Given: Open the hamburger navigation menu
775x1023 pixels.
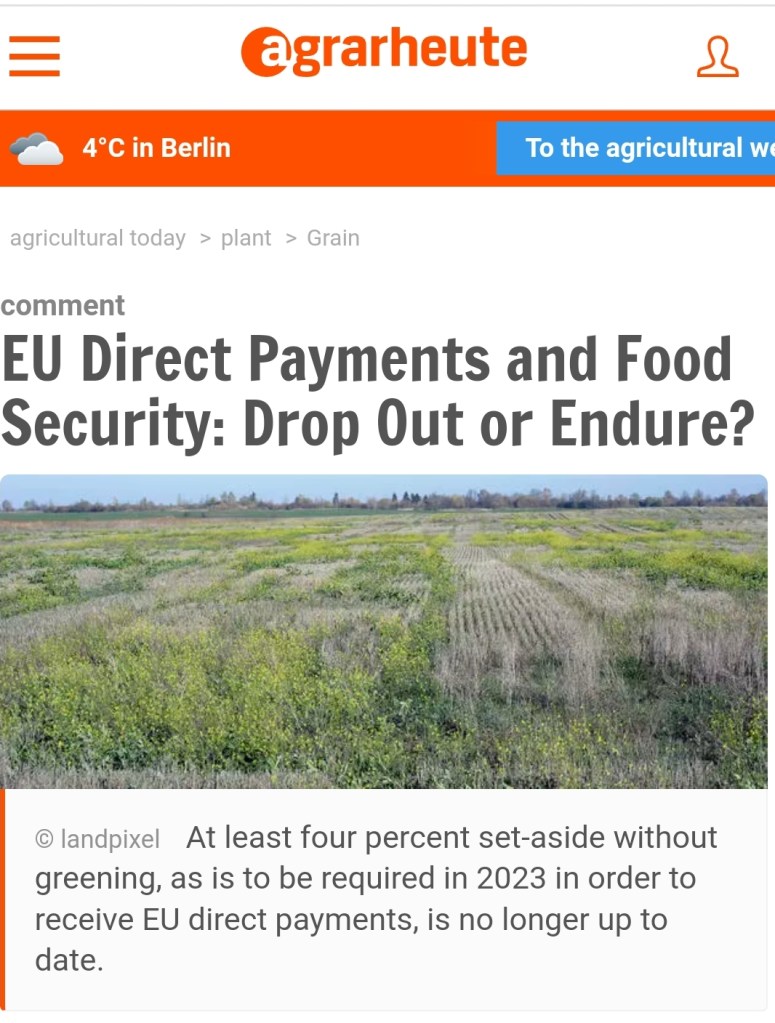Looking at the screenshot, I should [x=35, y=55].
